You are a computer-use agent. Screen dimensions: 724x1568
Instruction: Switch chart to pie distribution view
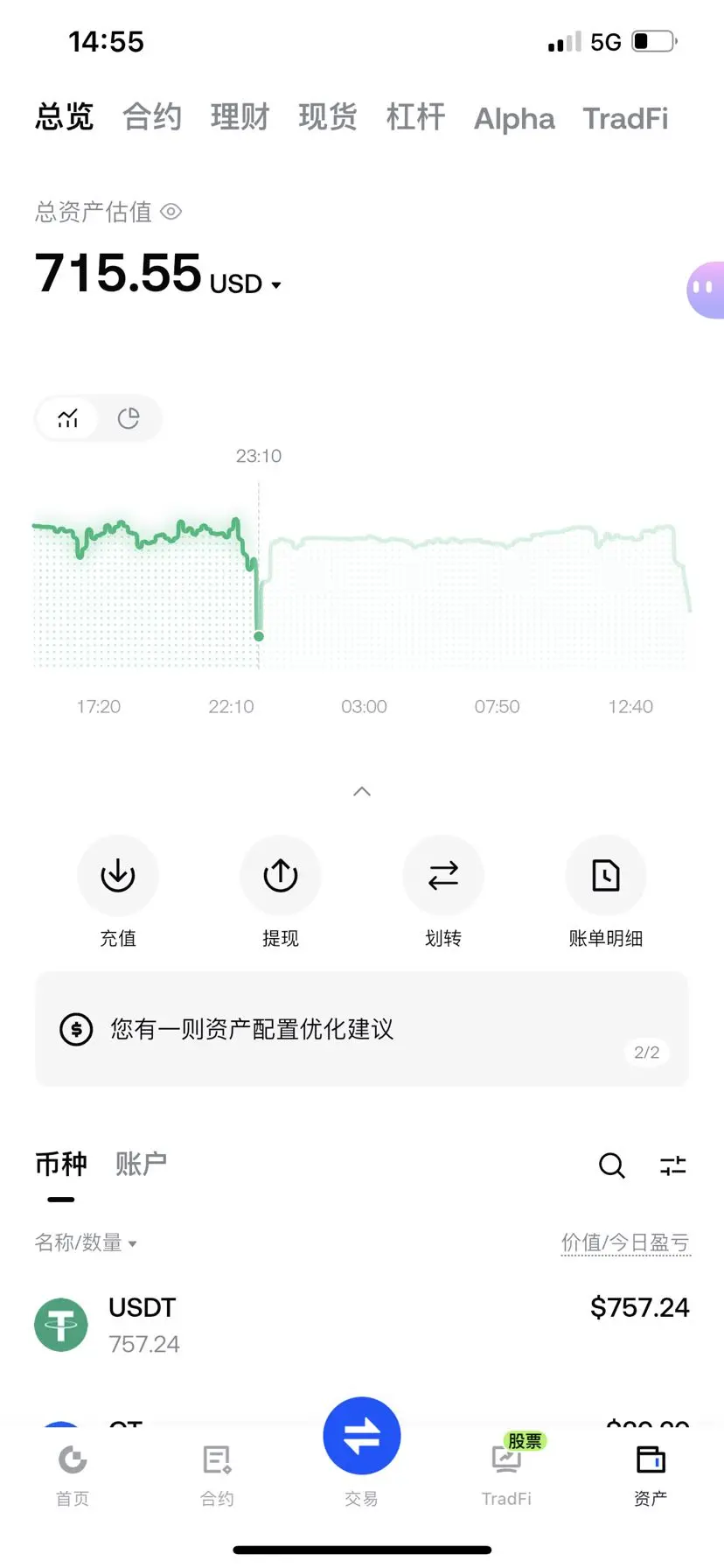point(129,418)
